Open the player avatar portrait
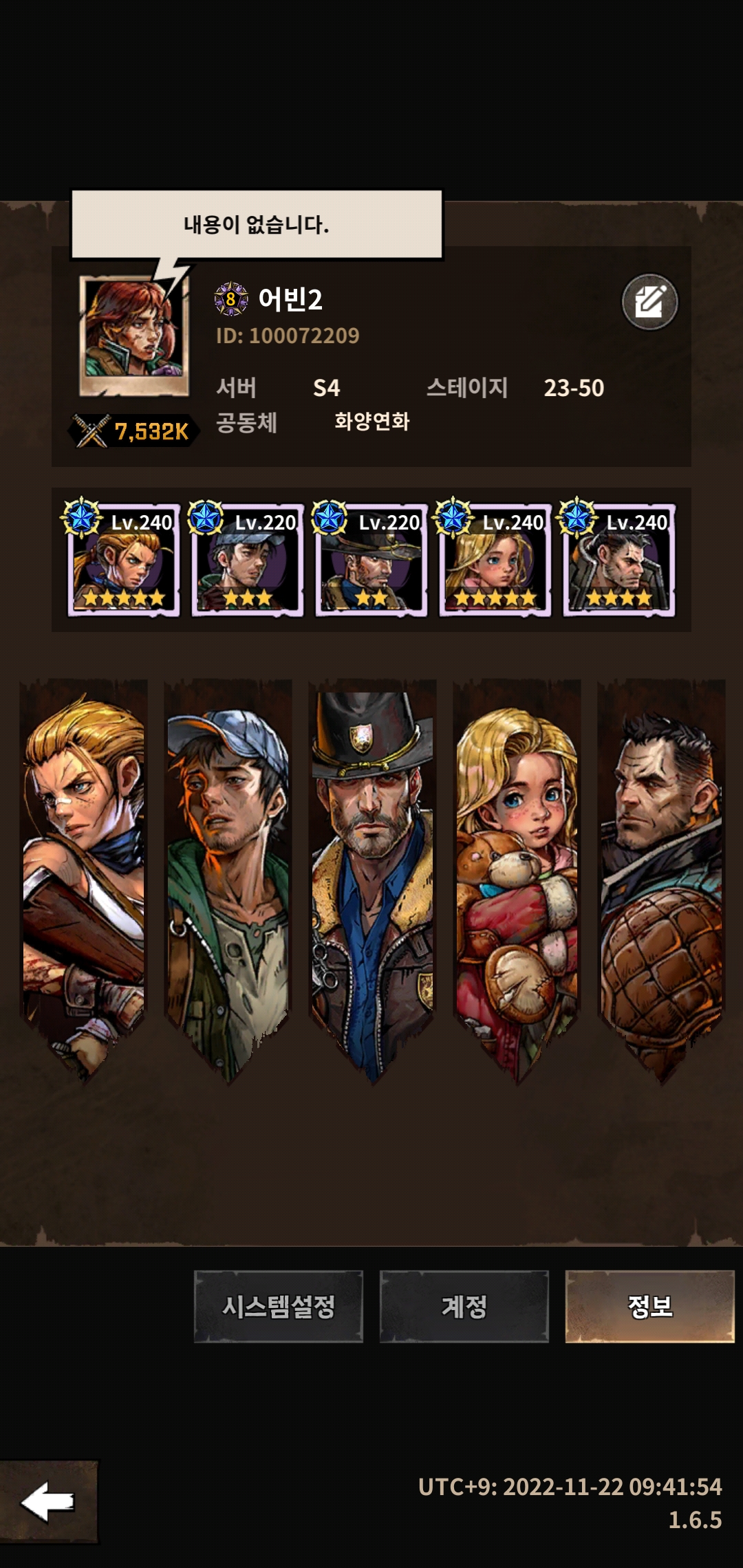This screenshot has width=743, height=1568. pos(134,335)
